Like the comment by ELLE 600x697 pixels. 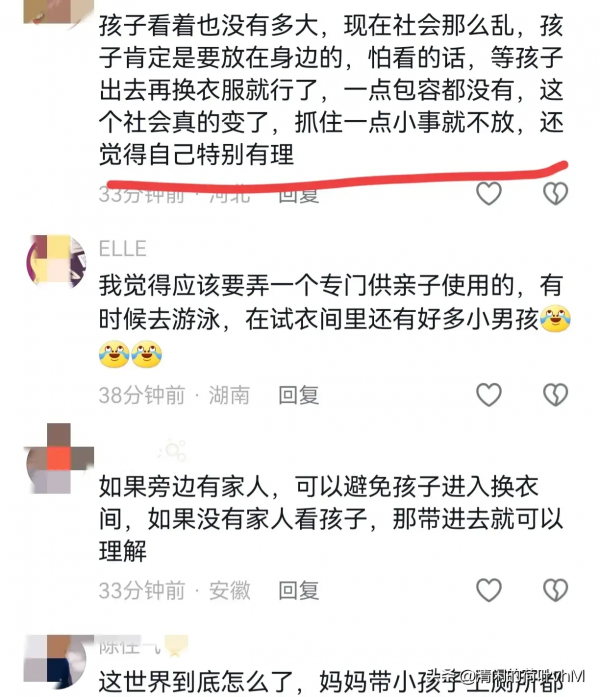click(488, 395)
